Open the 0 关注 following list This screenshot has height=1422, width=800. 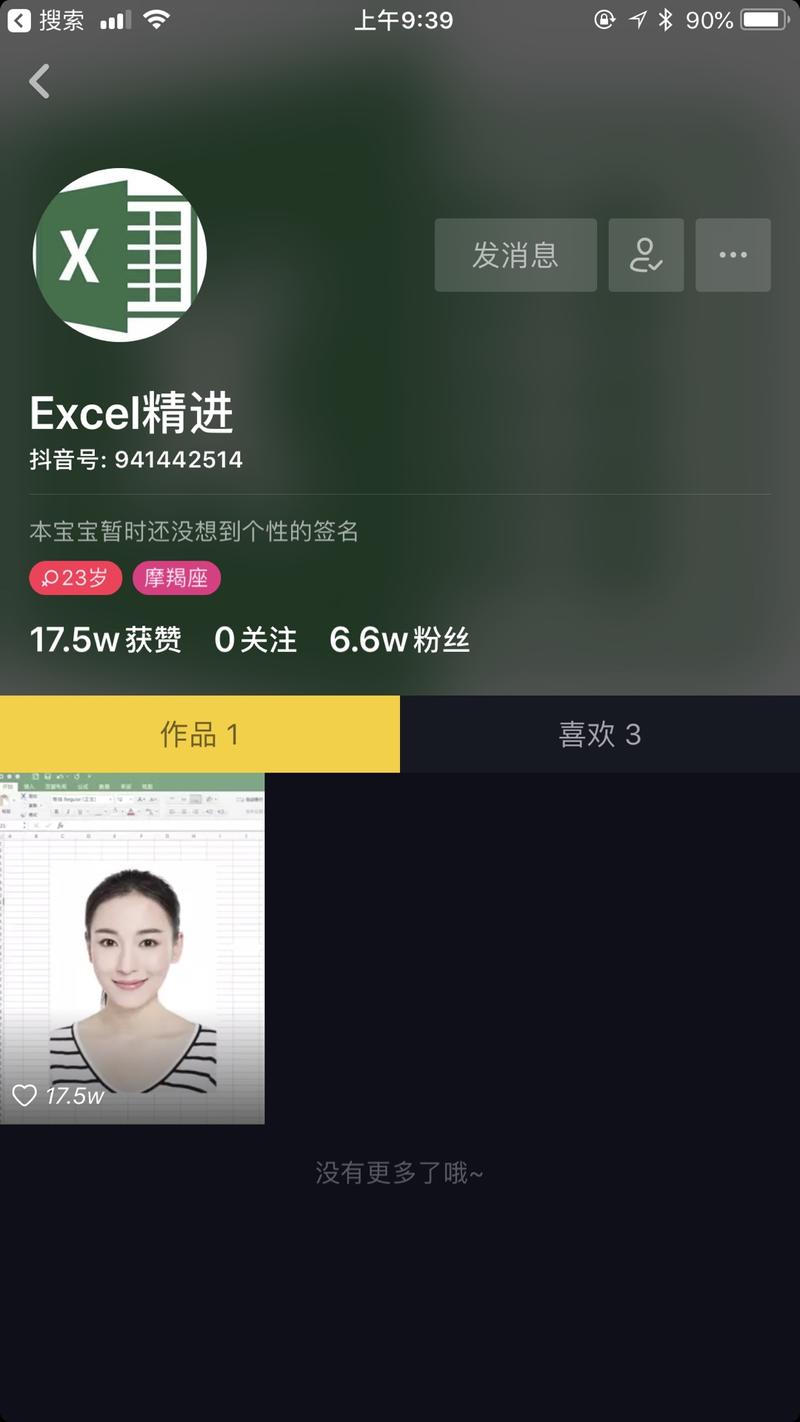click(254, 639)
